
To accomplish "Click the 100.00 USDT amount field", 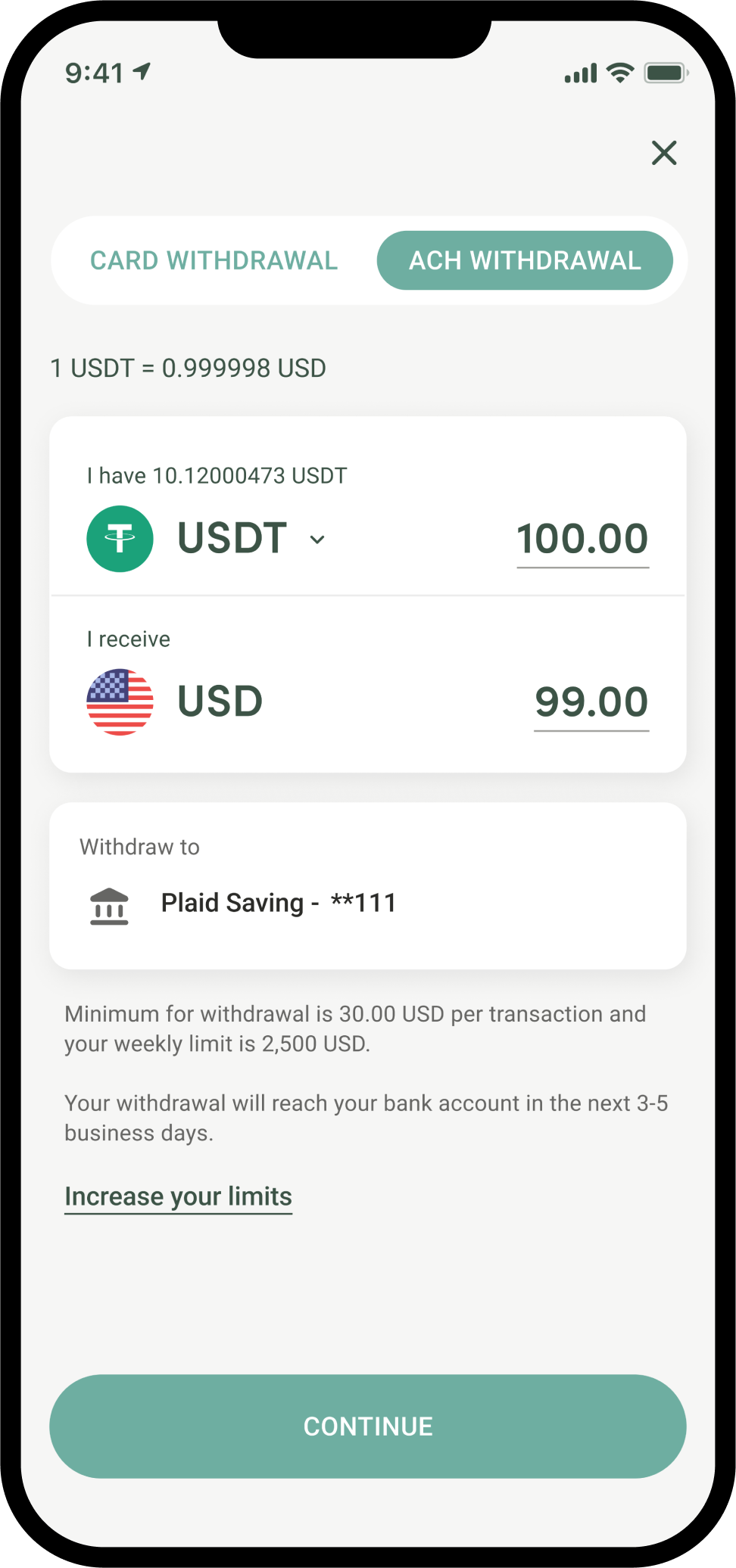I will click(x=582, y=539).
